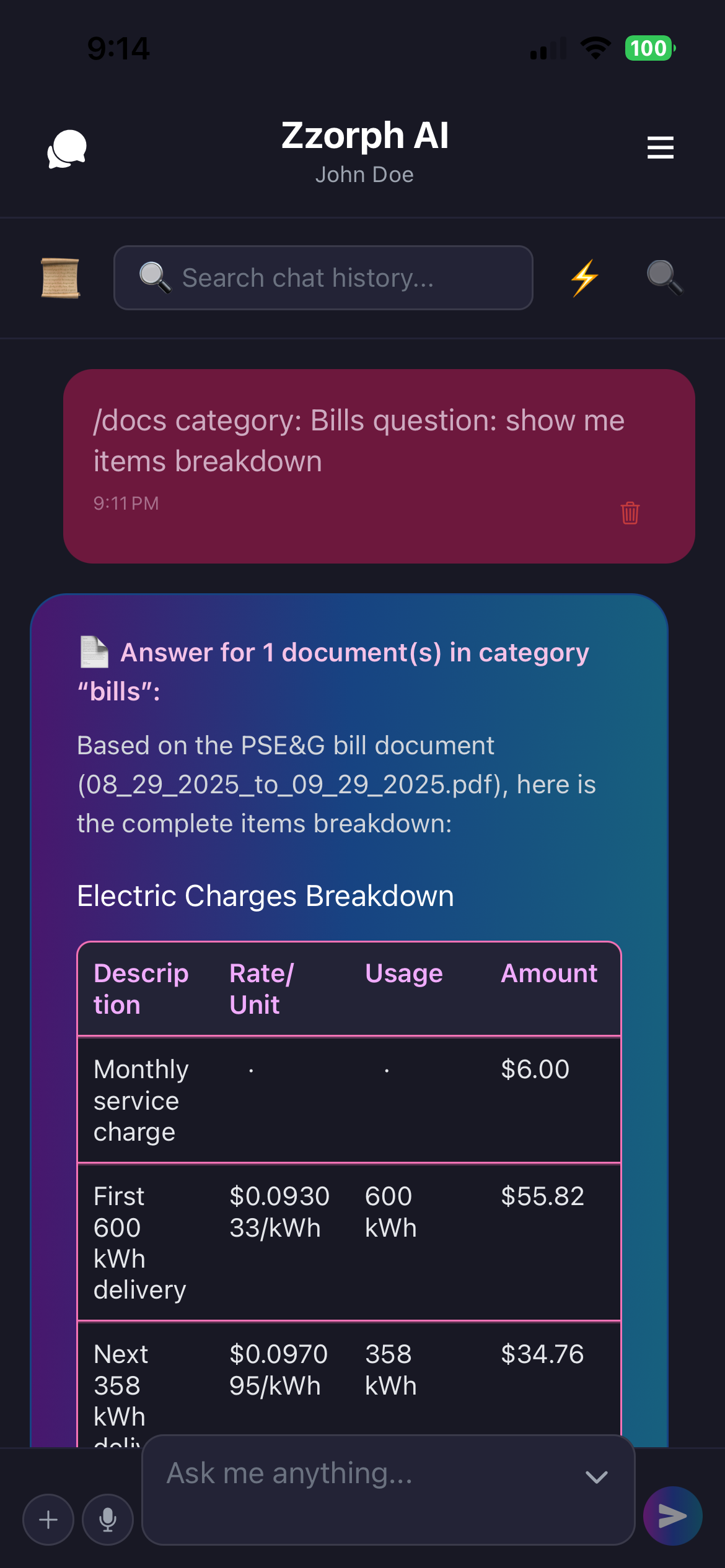Tap the Amount column header

point(549,973)
